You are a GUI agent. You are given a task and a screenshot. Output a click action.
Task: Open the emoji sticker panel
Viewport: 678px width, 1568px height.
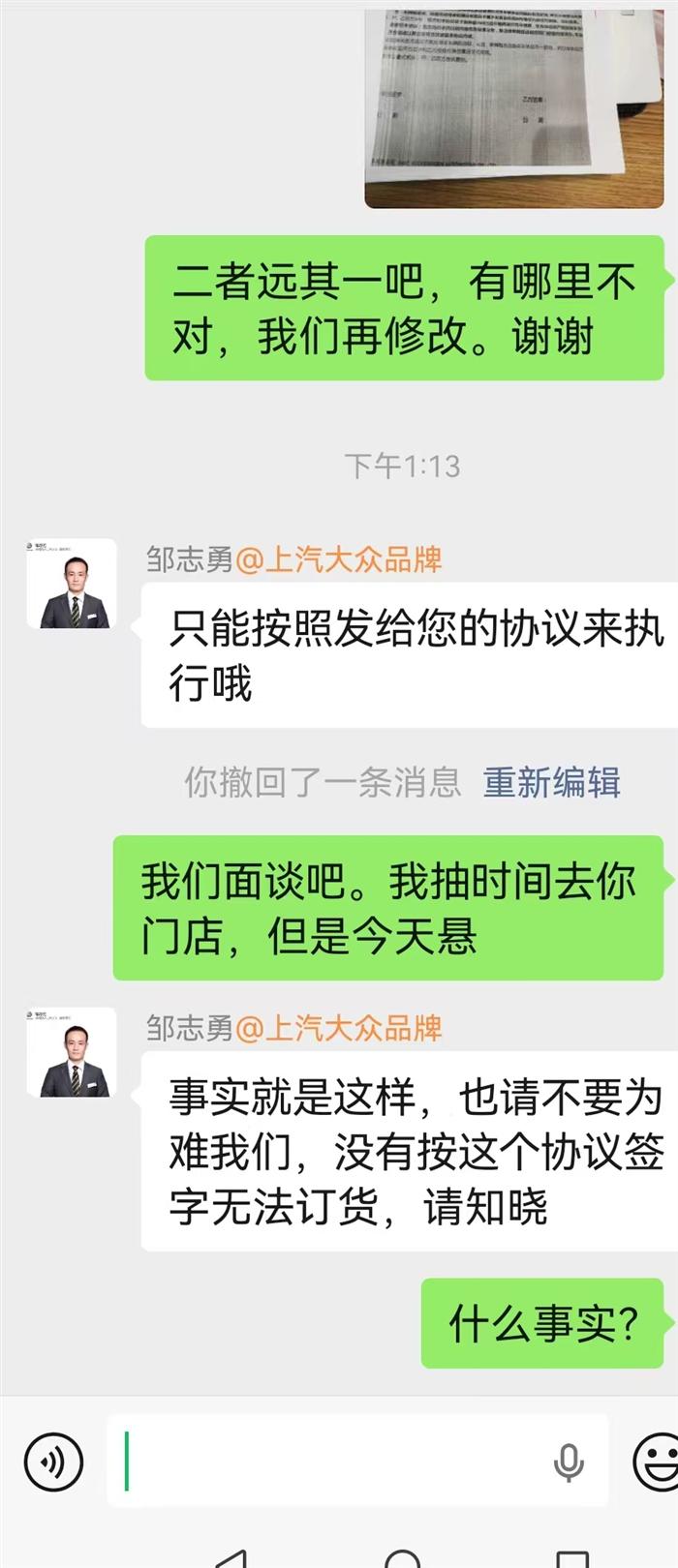pyautogui.click(x=657, y=1462)
